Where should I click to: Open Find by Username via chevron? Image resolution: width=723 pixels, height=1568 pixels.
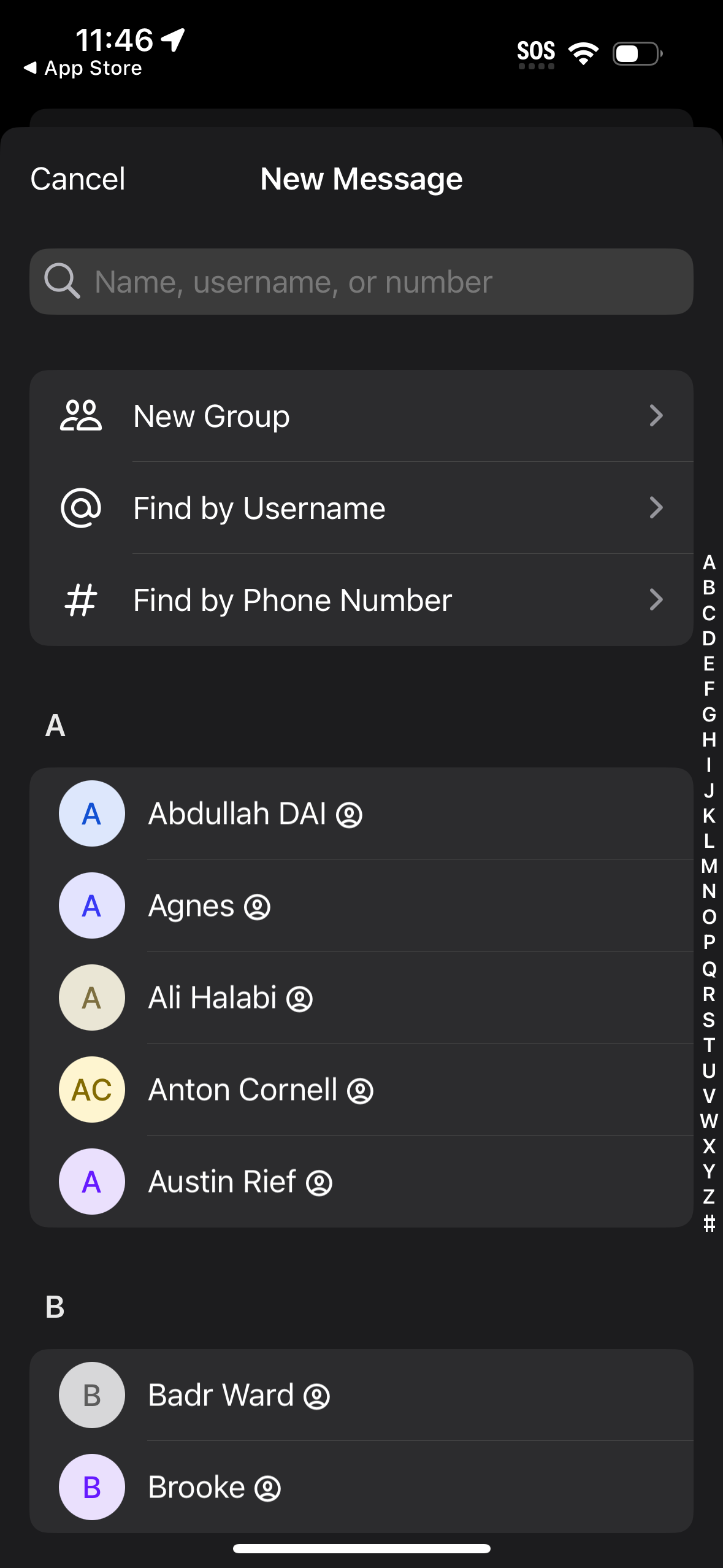tap(656, 508)
